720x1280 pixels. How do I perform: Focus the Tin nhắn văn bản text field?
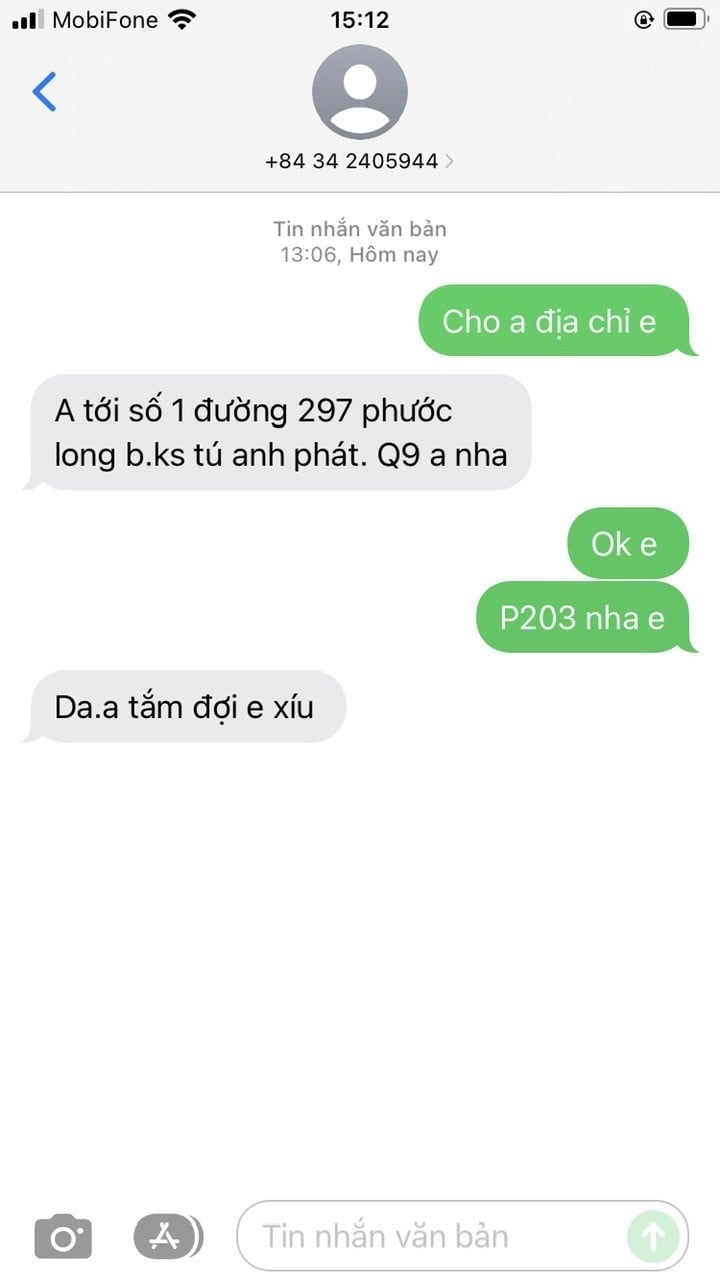click(430, 1237)
